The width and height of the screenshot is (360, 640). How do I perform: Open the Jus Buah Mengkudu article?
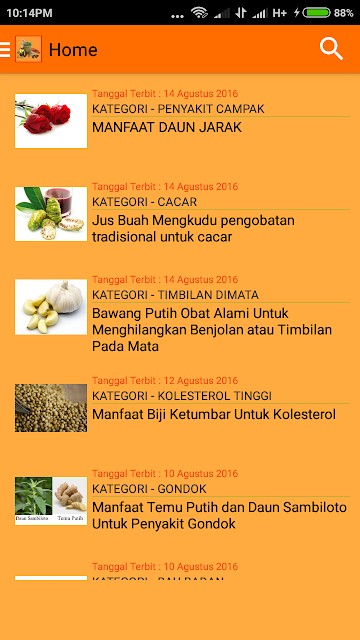coord(193,229)
